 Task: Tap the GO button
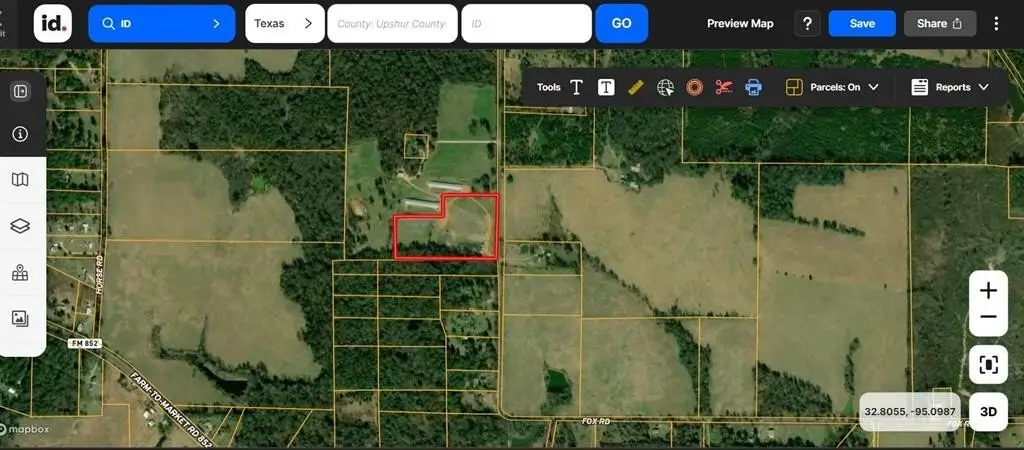pyautogui.click(x=621, y=23)
